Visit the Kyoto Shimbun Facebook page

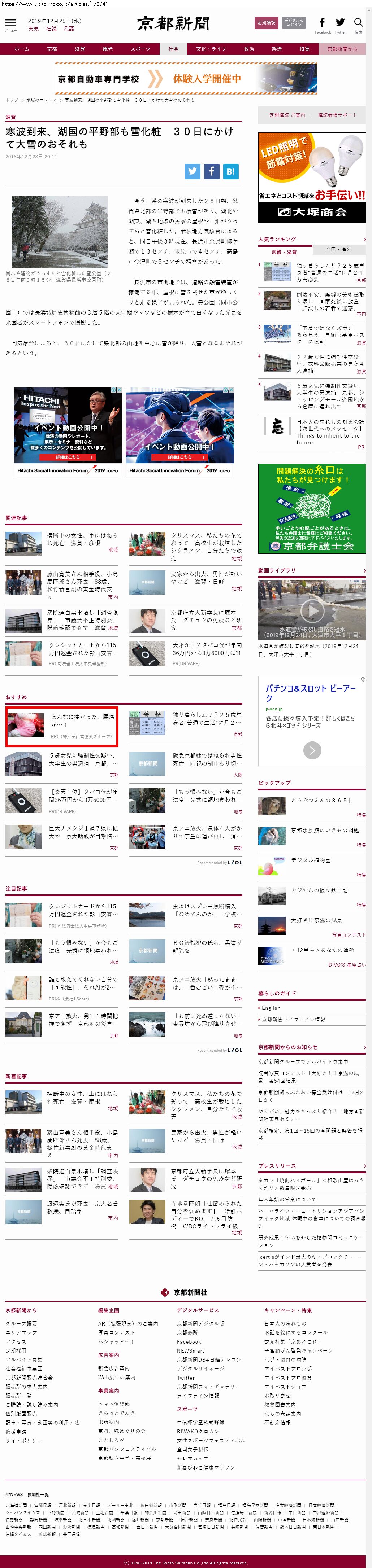pyautogui.click(x=322, y=24)
